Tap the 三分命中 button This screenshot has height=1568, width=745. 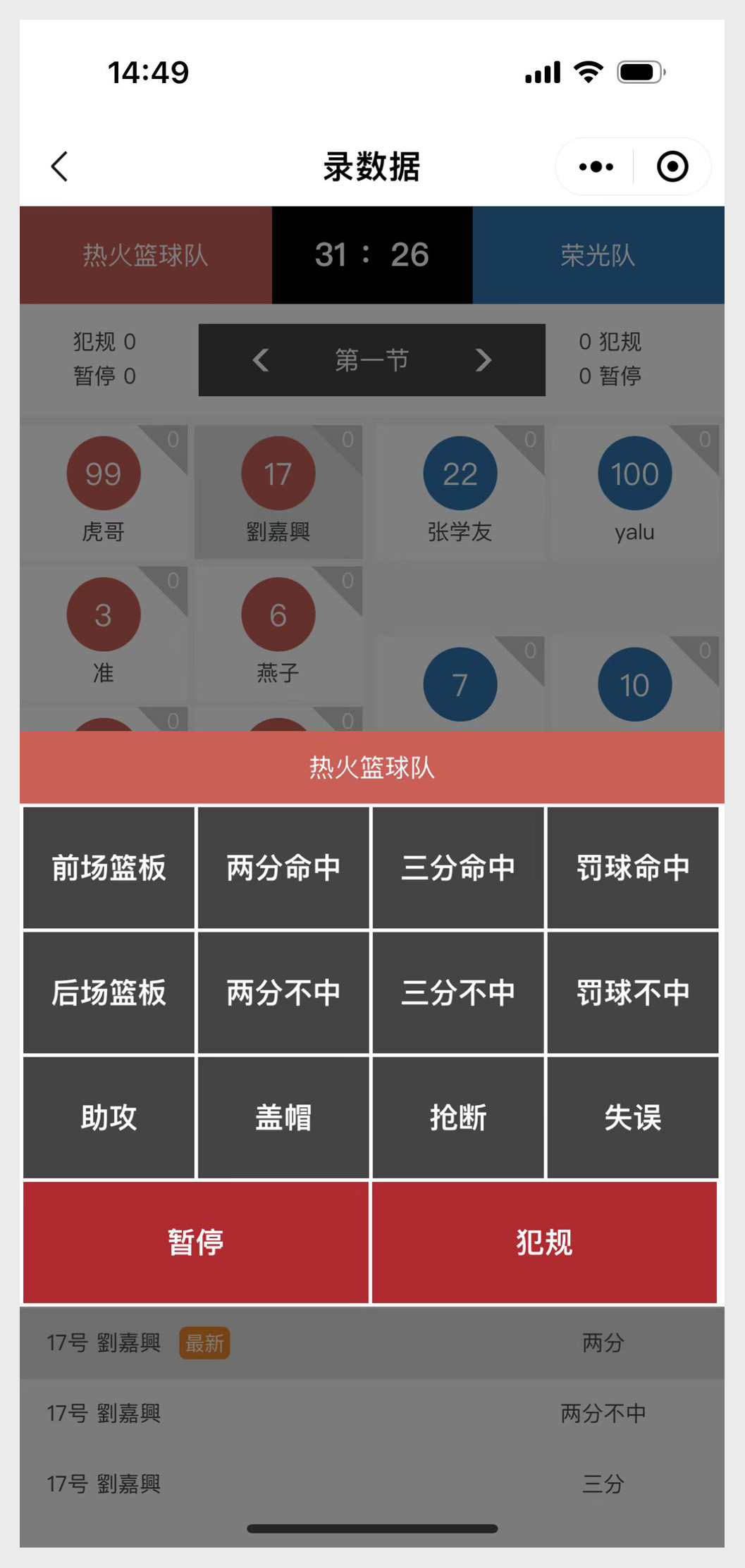click(x=458, y=868)
